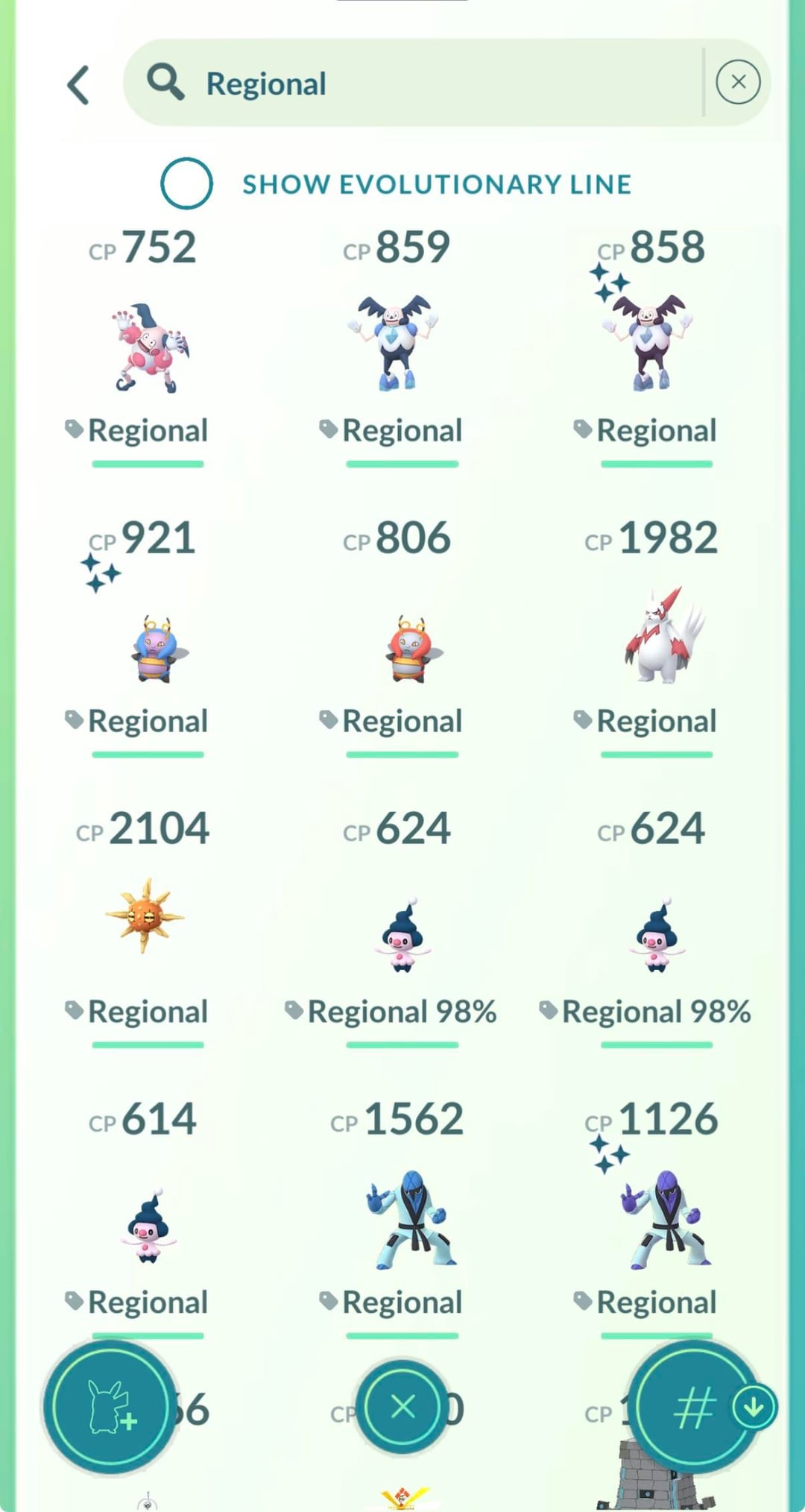Enable Show Evolutionary Line option
Screen dimensions: 805x1512
(x=186, y=183)
